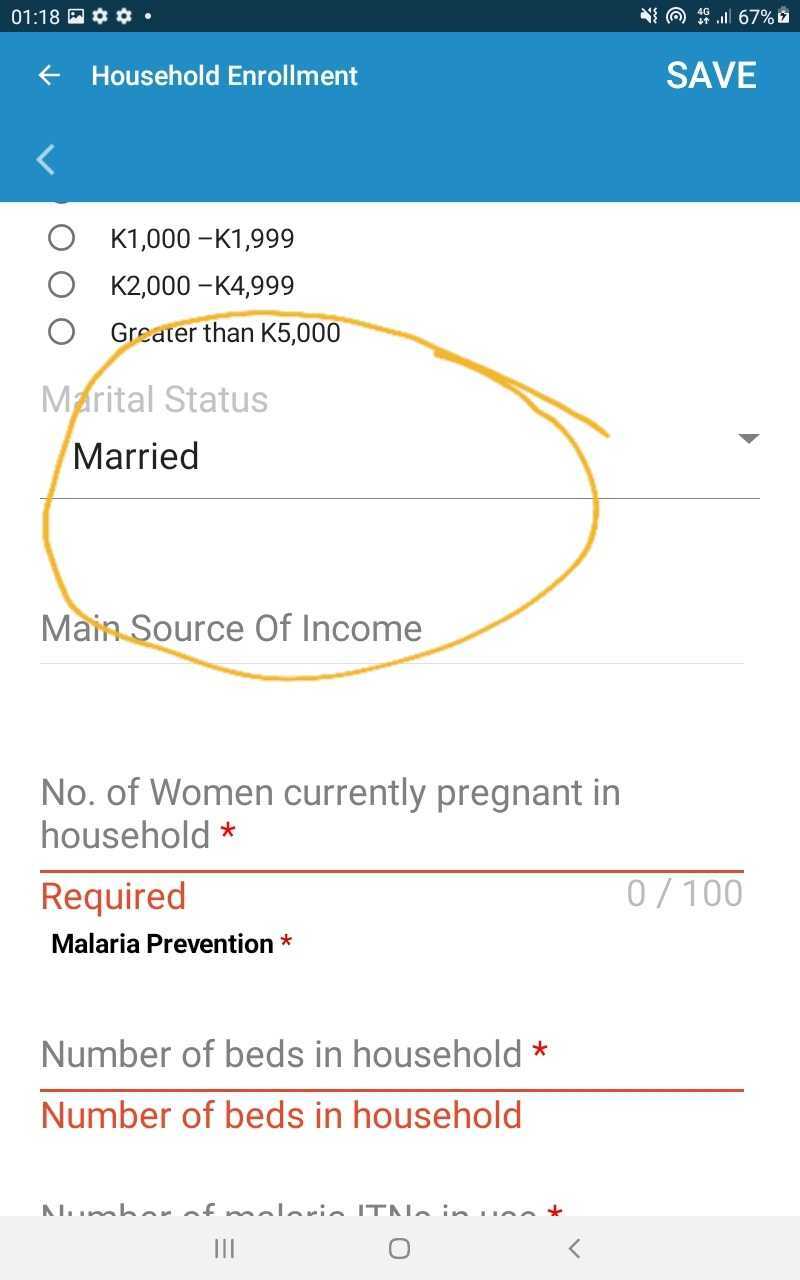Image resolution: width=800 pixels, height=1280 pixels.
Task: Focus the Number of malaria ITNs field
Action: point(392,1206)
